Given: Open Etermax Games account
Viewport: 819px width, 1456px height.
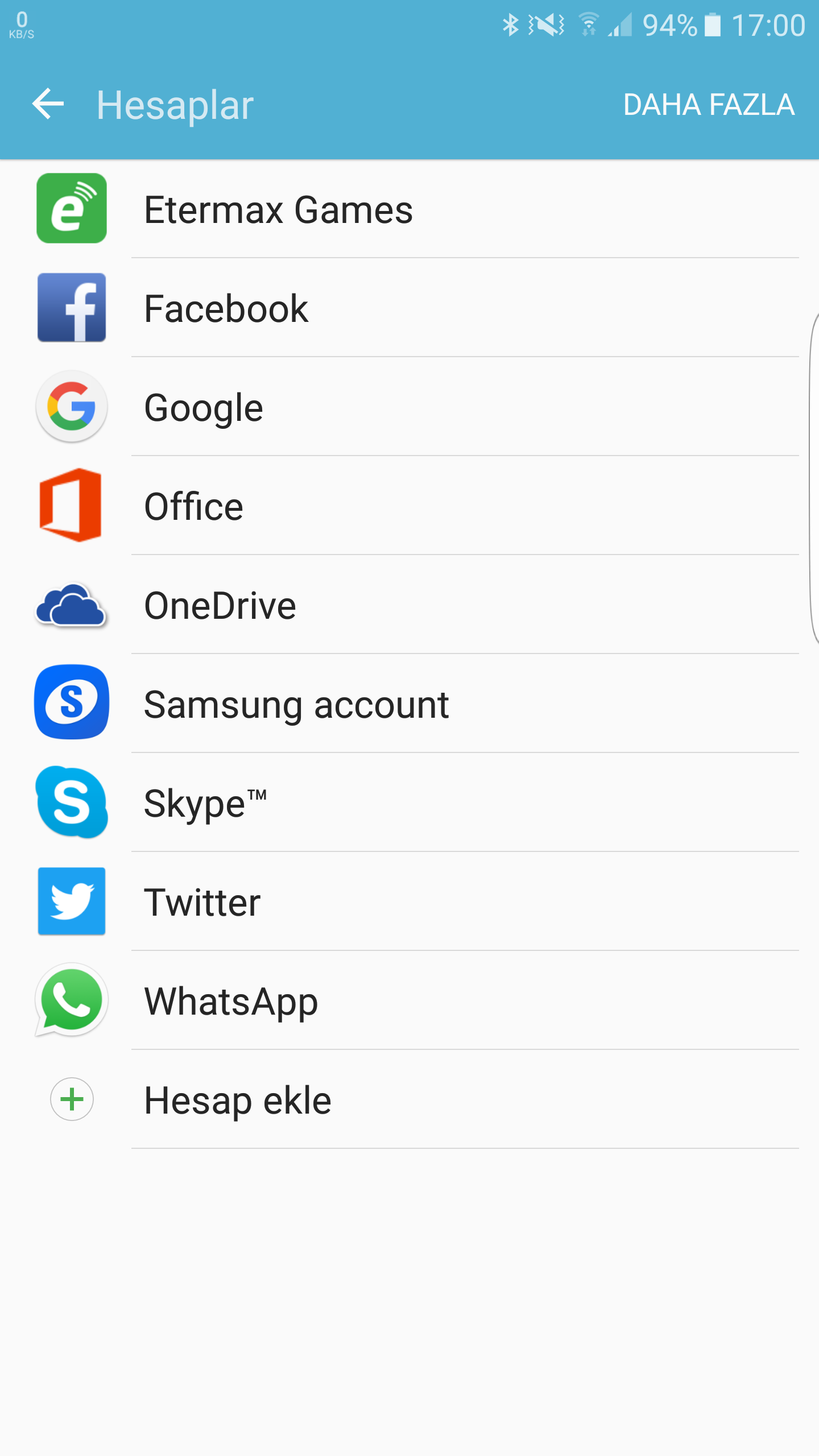Looking at the screenshot, I should pyautogui.click(x=409, y=209).
